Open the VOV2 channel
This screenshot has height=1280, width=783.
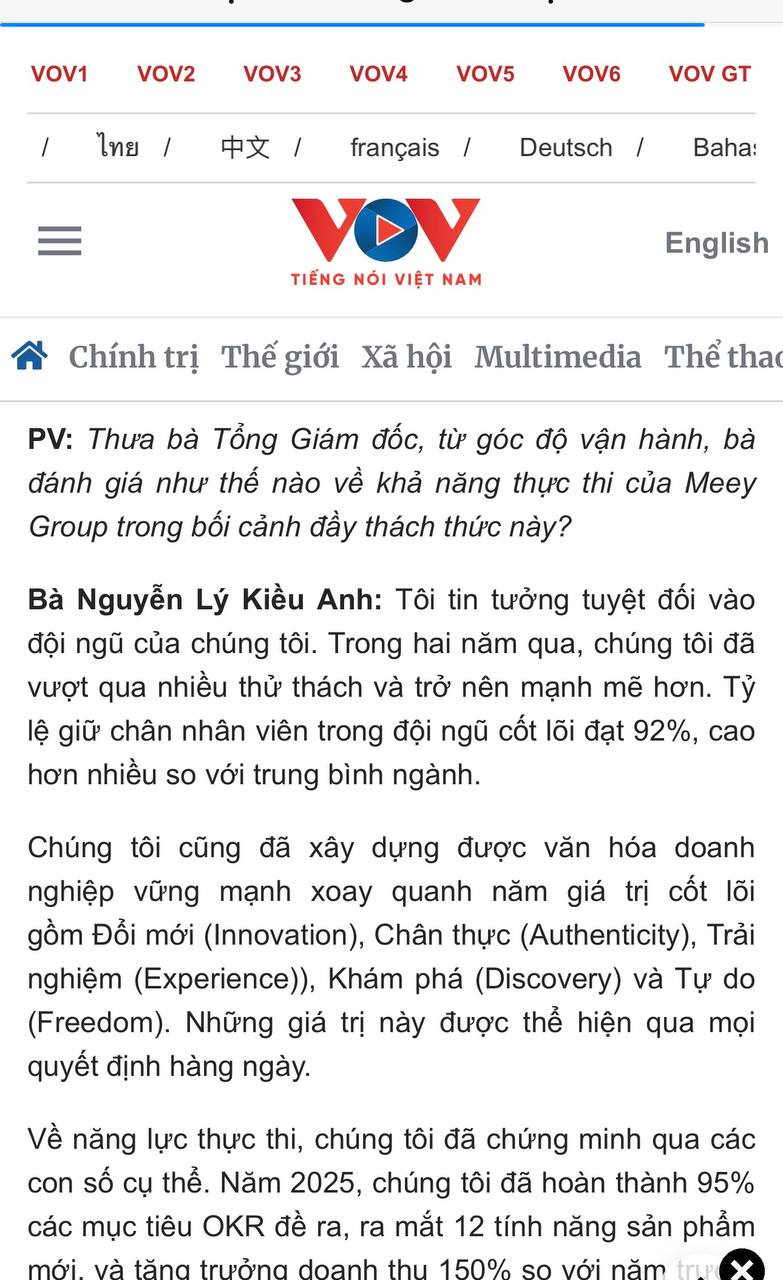(166, 74)
